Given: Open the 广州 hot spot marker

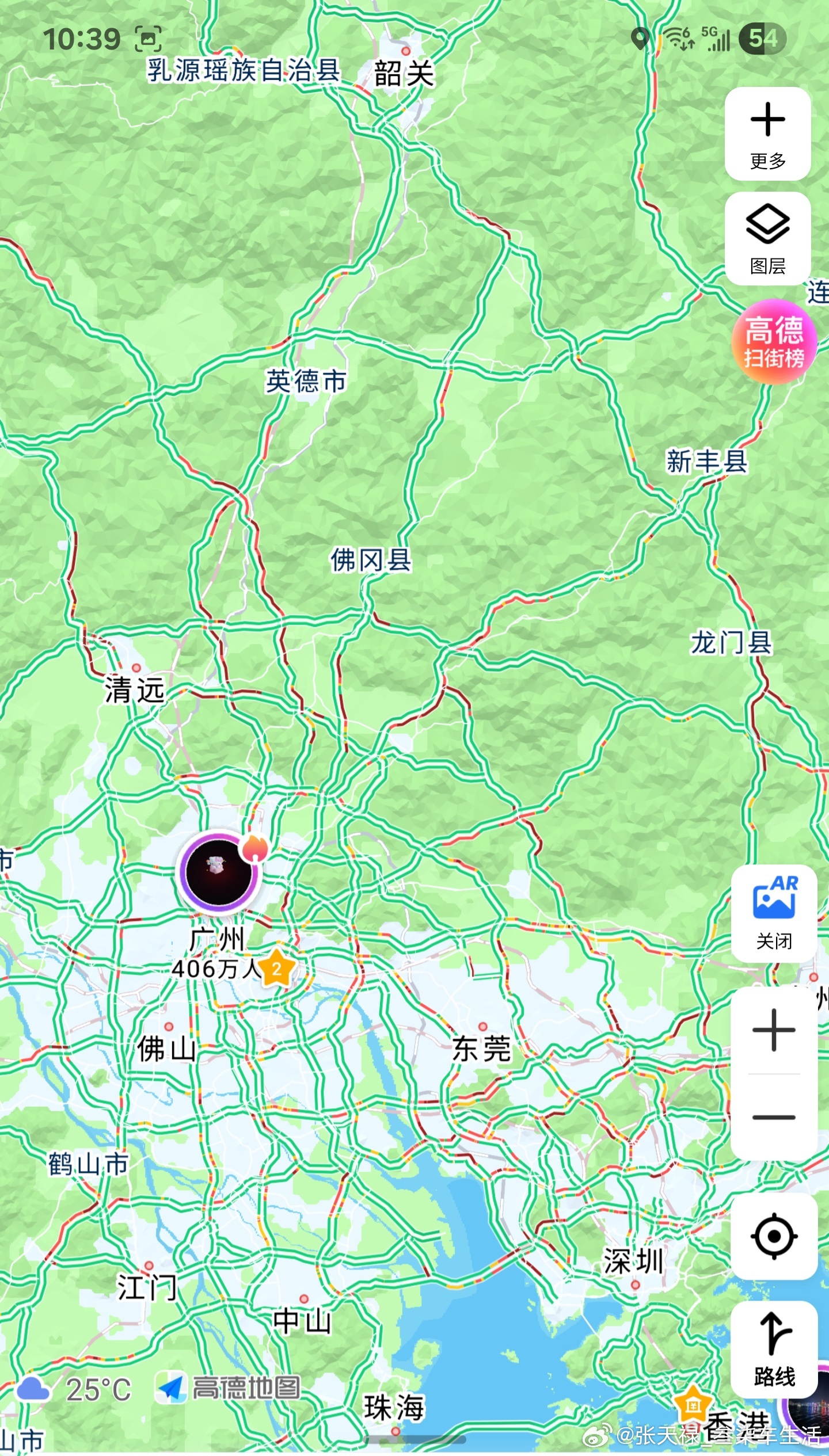Looking at the screenshot, I should point(219,872).
